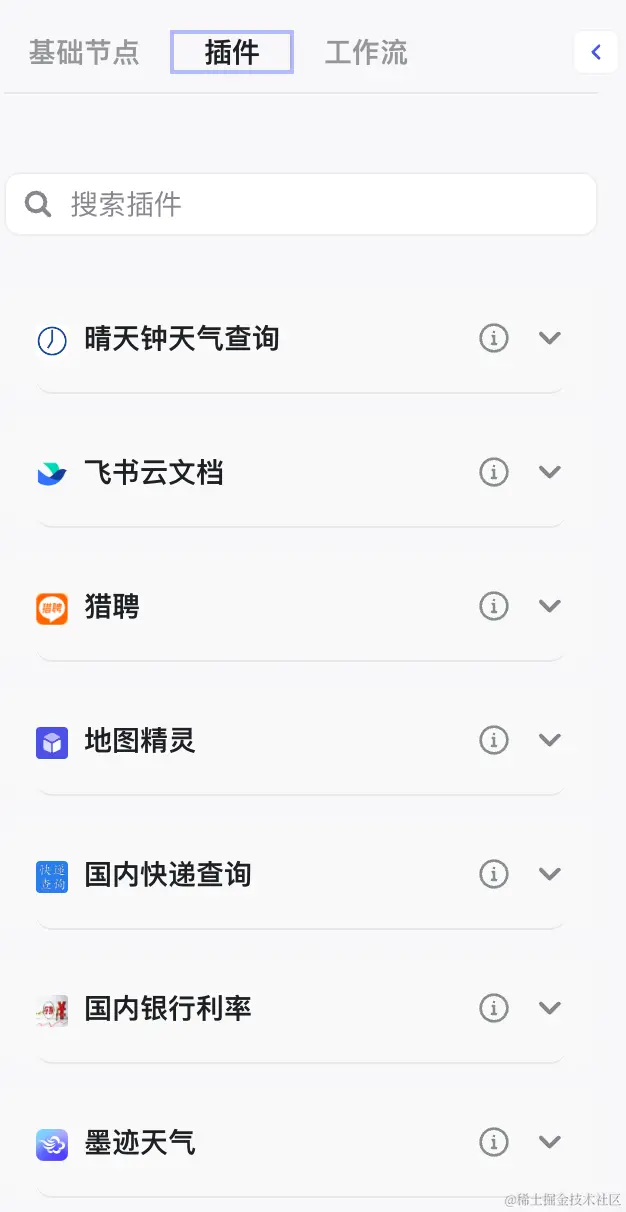Collapse the panel with the left arrow
This screenshot has width=626, height=1212.
click(596, 52)
